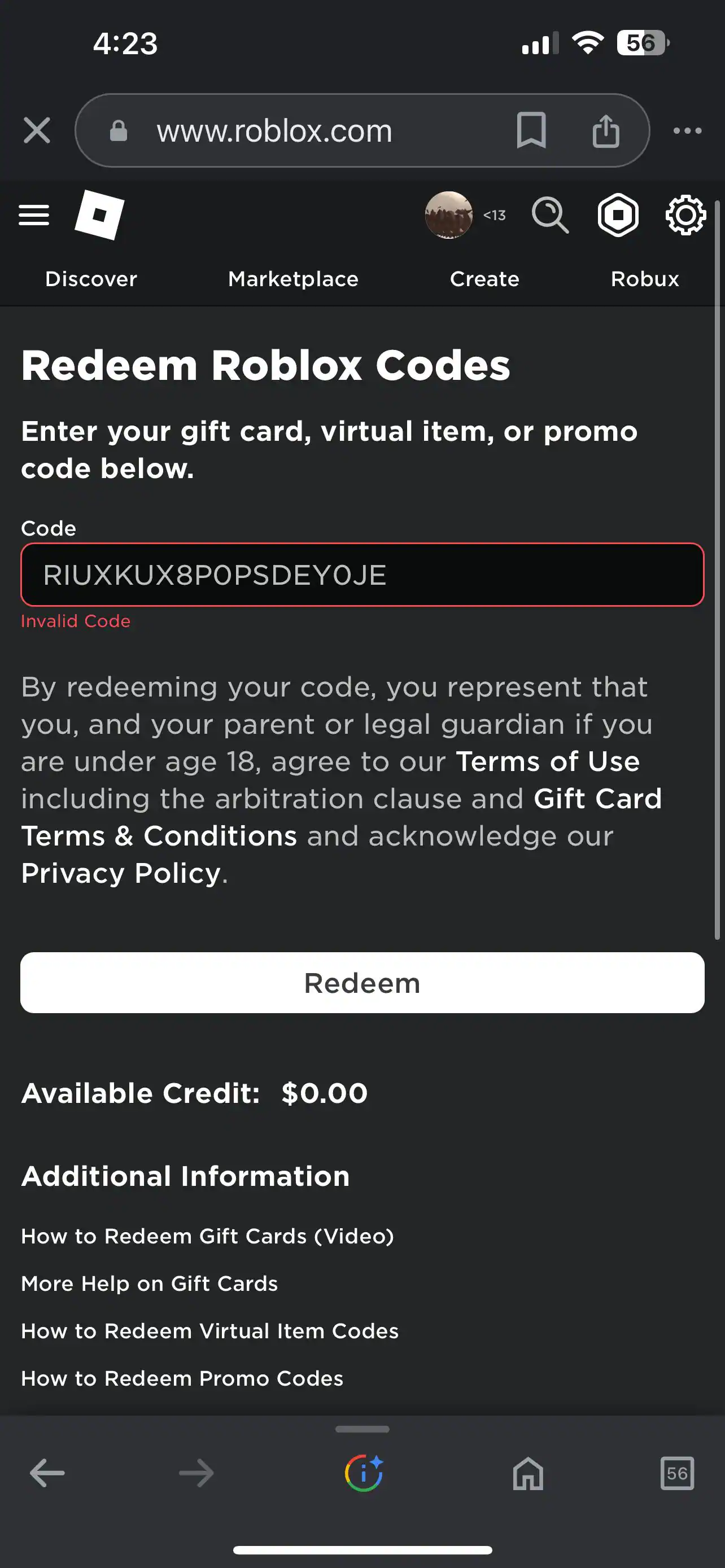Switch to the Marketplace section
The height and width of the screenshot is (1568, 725).
(x=292, y=279)
